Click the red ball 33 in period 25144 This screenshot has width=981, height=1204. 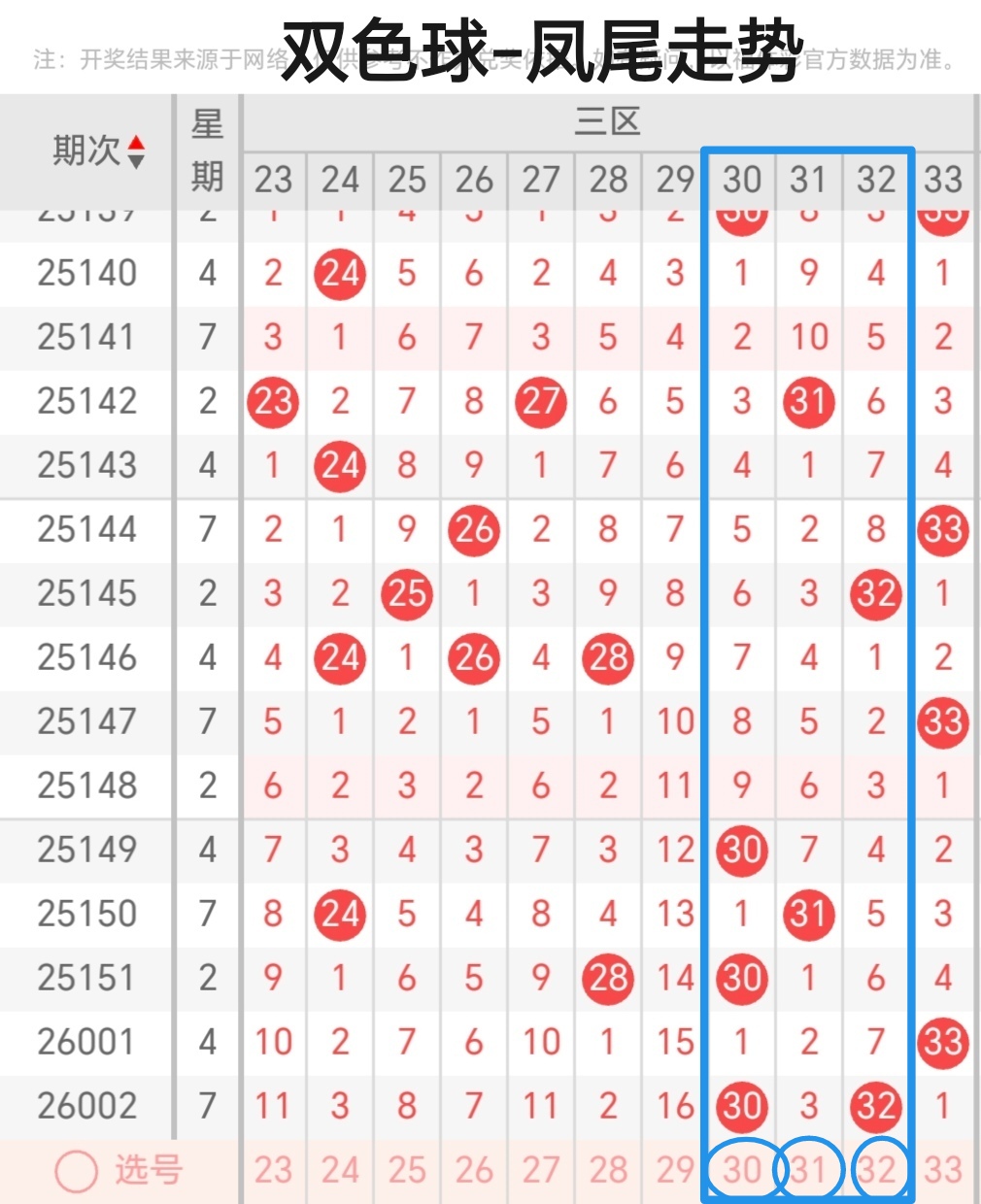pos(943,529)
